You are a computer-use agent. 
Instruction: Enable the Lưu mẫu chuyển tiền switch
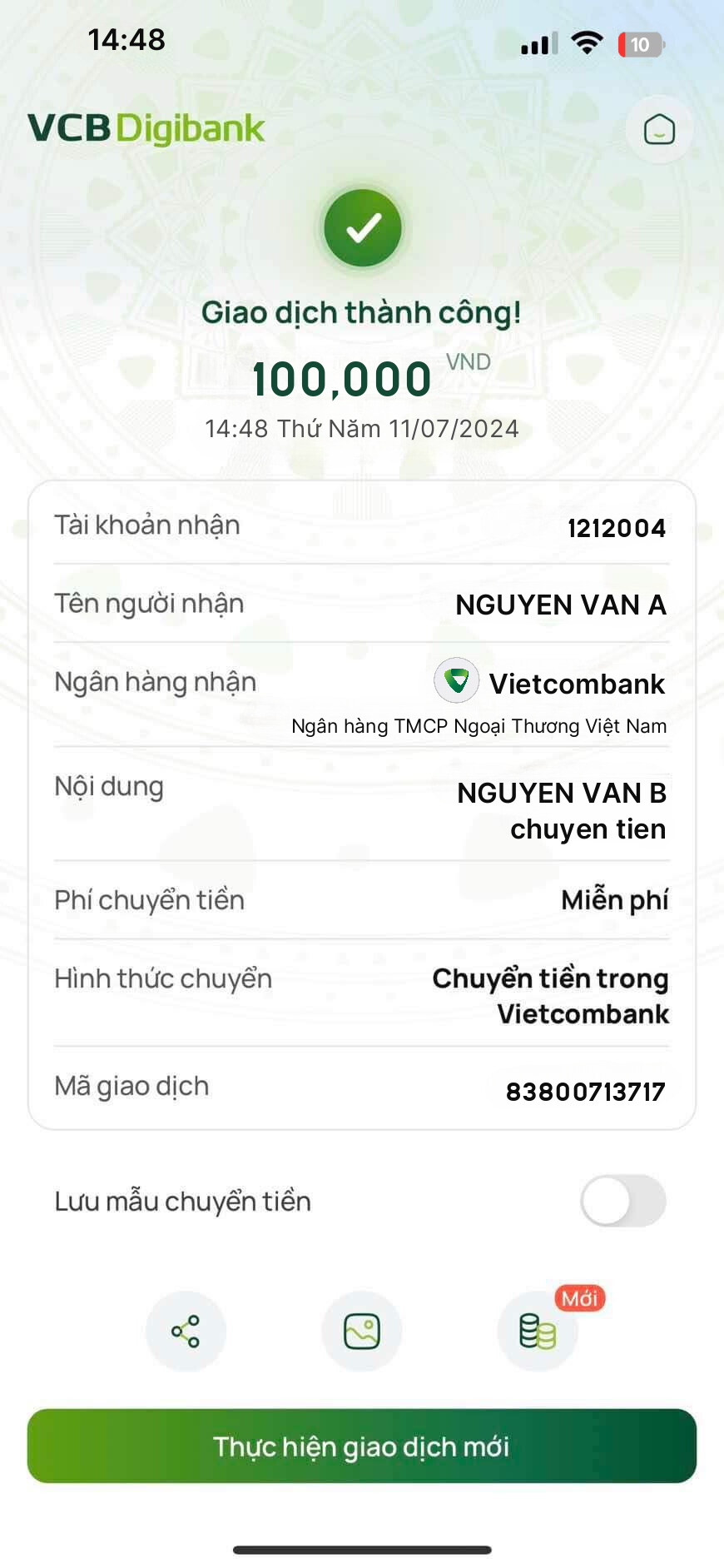622,1201
